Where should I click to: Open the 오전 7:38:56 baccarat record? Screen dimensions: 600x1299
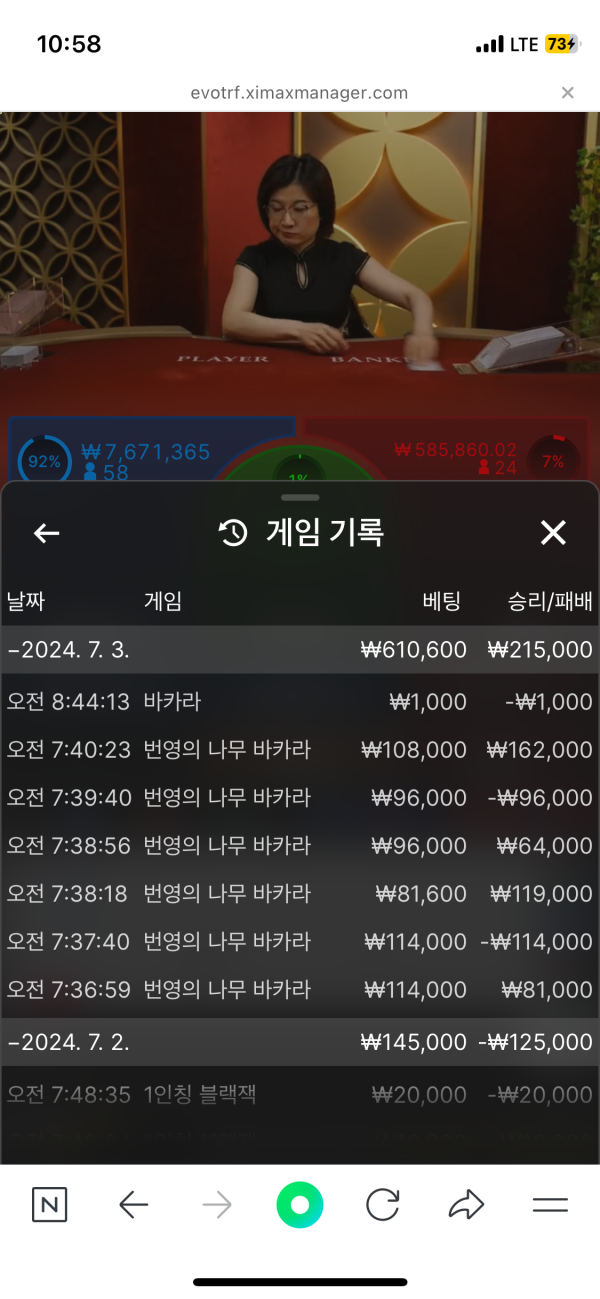(300, 846)
